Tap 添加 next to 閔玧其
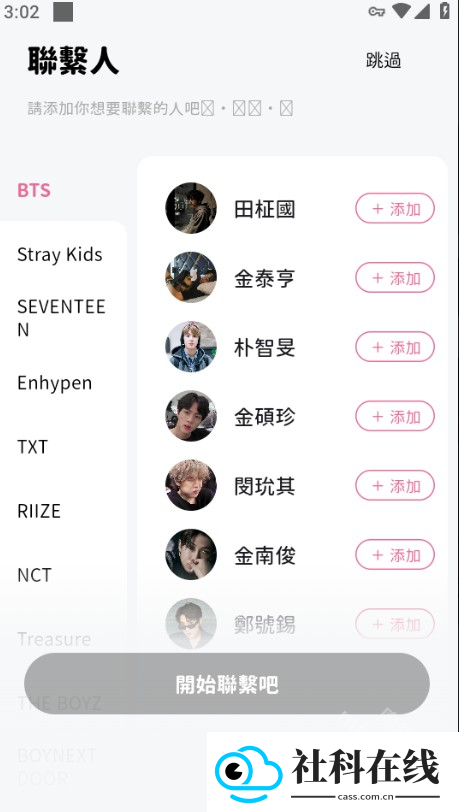Viewport: 459px width, 812px height. click(395, 486)
